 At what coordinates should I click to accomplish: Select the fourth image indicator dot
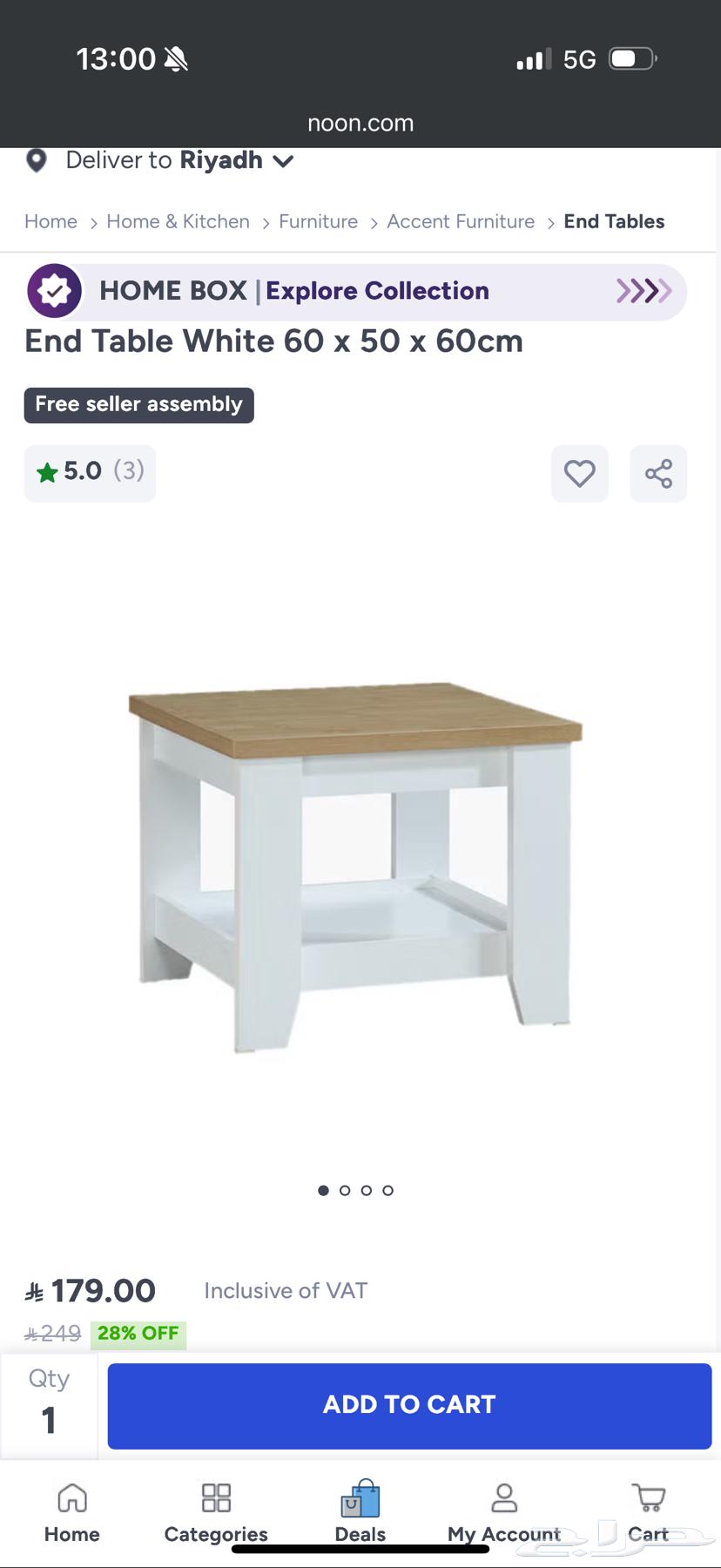(388, 1190)
